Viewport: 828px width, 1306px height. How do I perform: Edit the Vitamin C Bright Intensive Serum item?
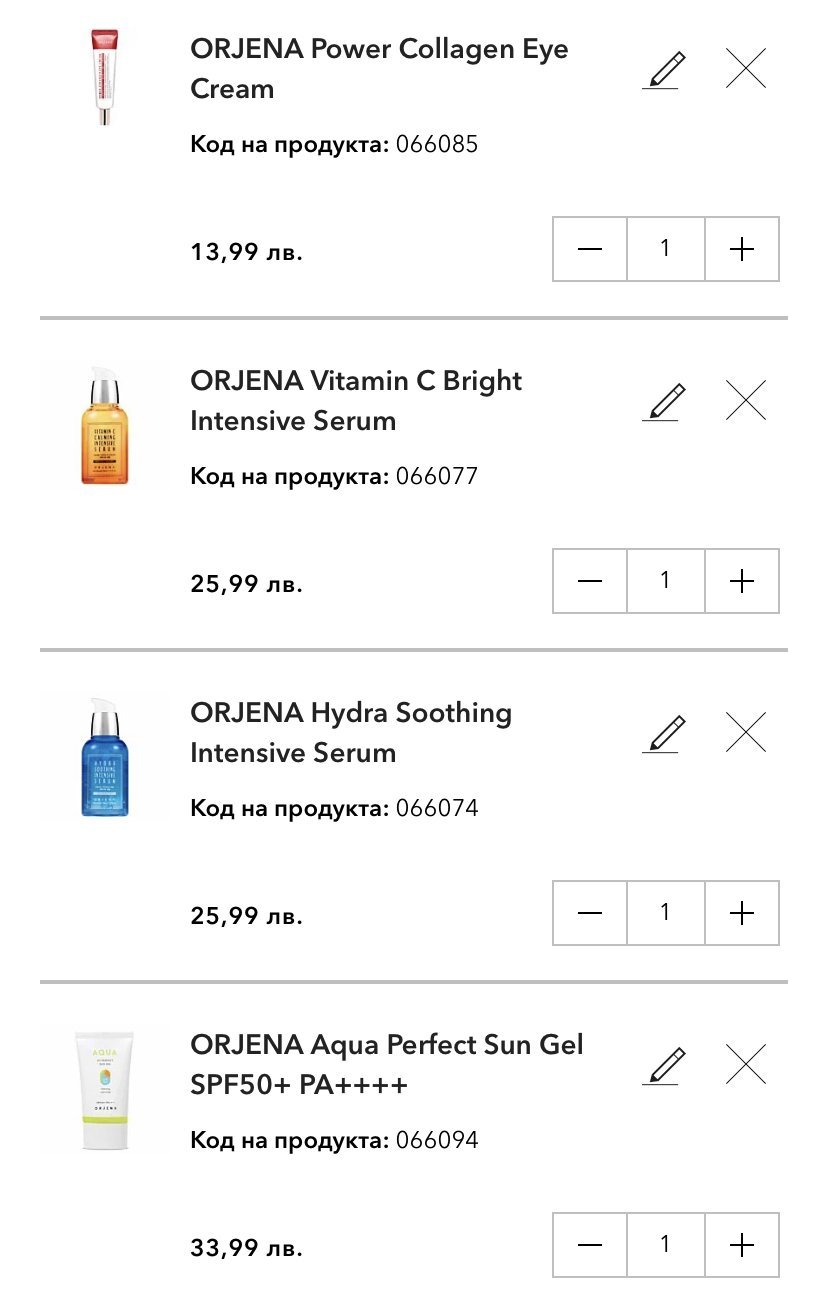[664, 401]
